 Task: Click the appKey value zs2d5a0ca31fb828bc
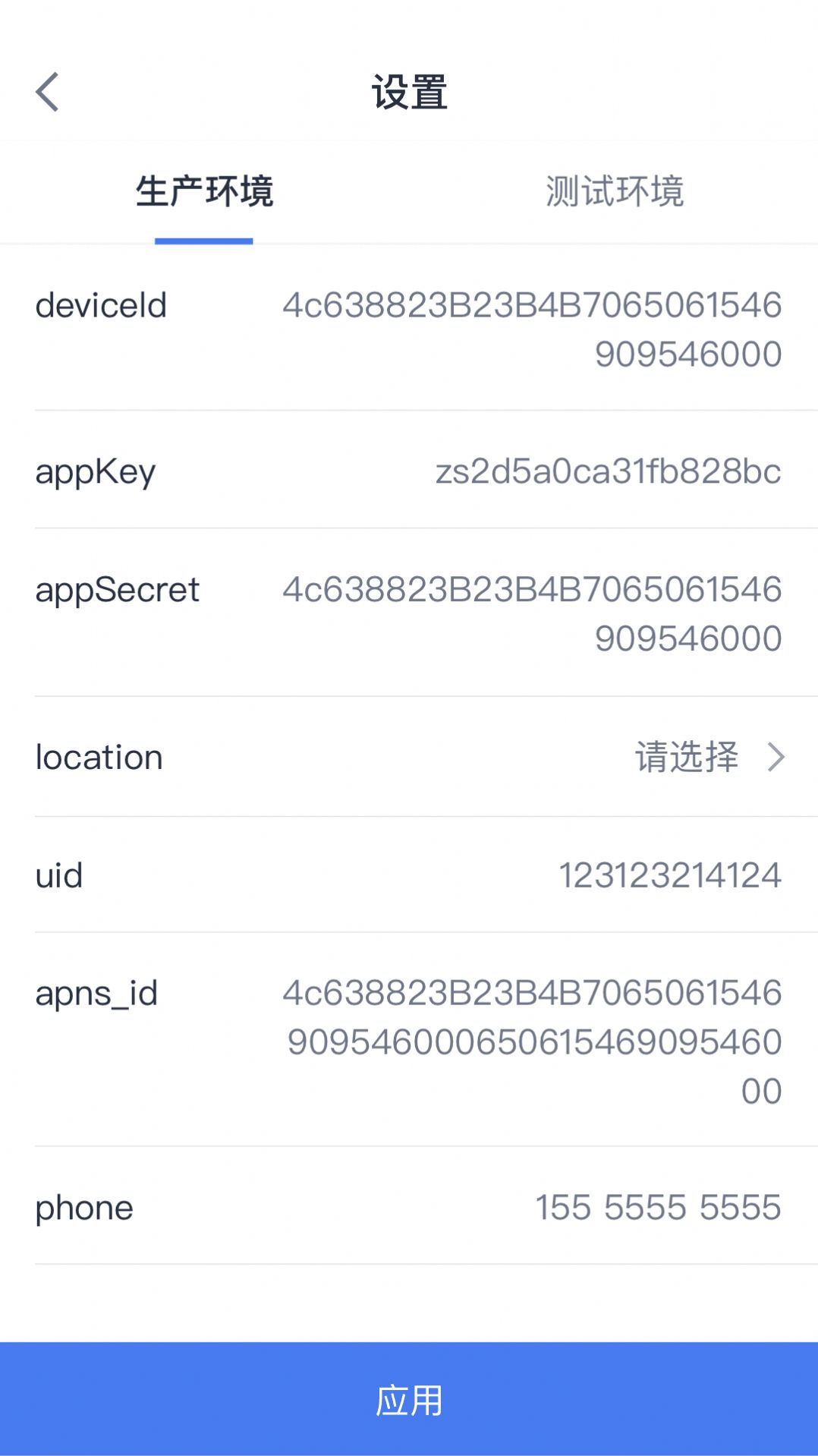click(x=607, y=471)
